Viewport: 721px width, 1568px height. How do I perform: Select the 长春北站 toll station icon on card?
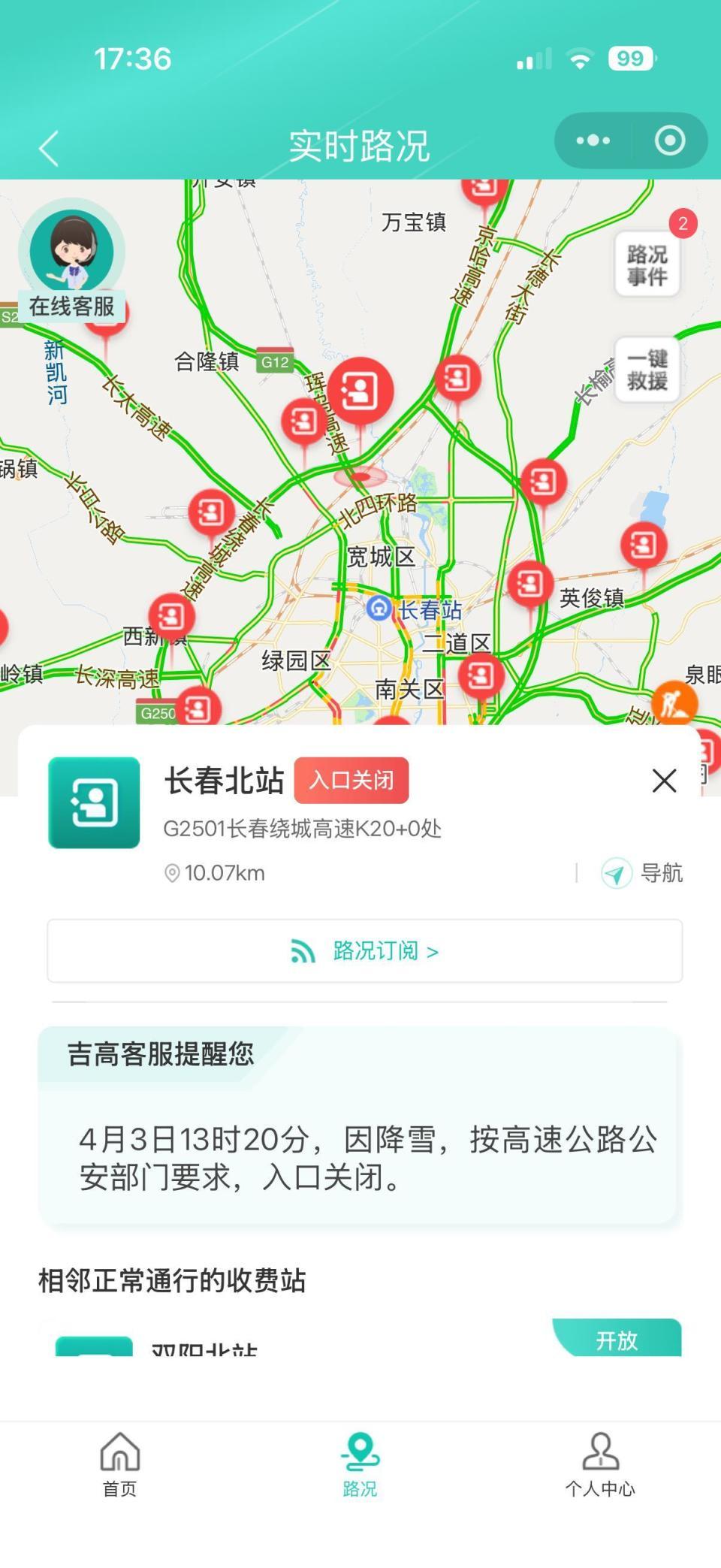pyautogui.click(x=93, y=802)
